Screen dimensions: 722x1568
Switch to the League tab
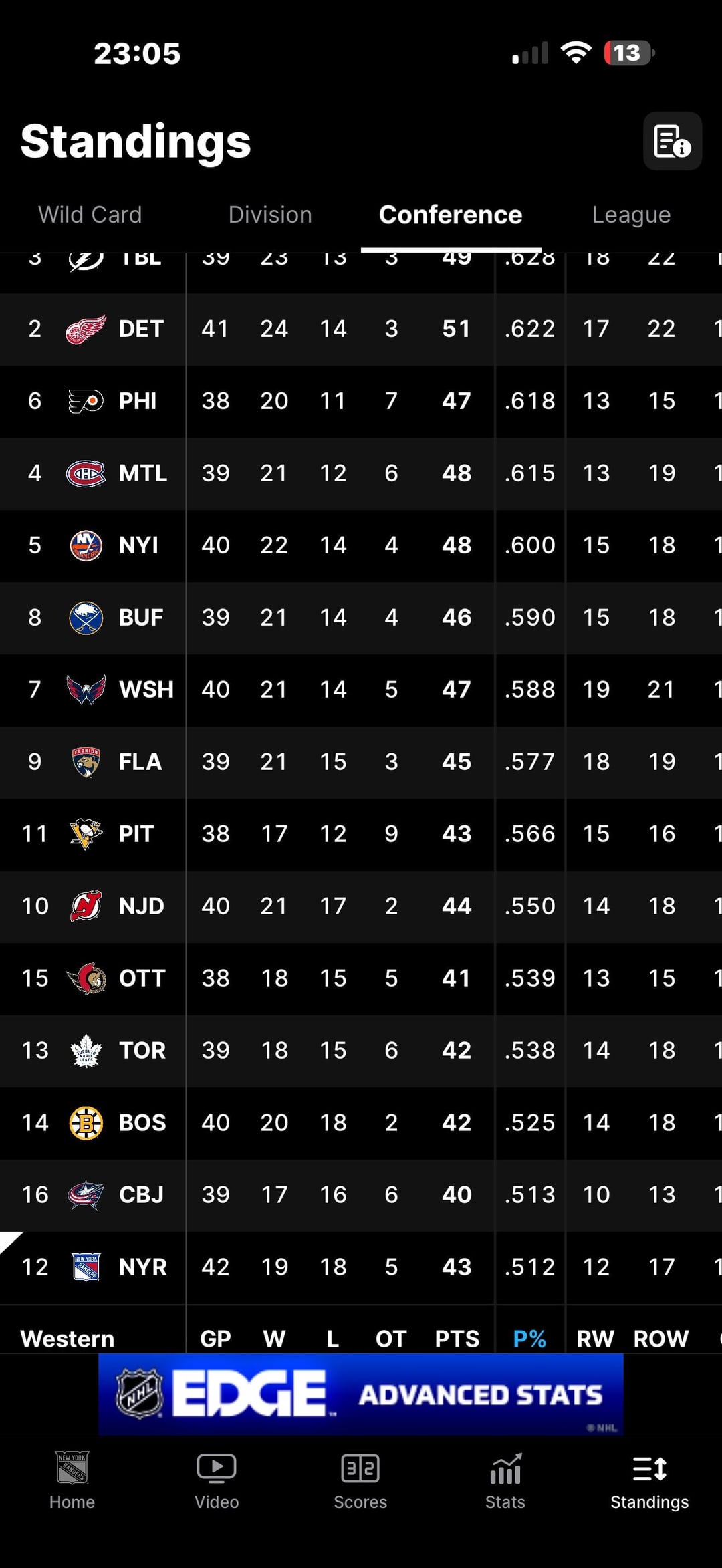(631, 215)
